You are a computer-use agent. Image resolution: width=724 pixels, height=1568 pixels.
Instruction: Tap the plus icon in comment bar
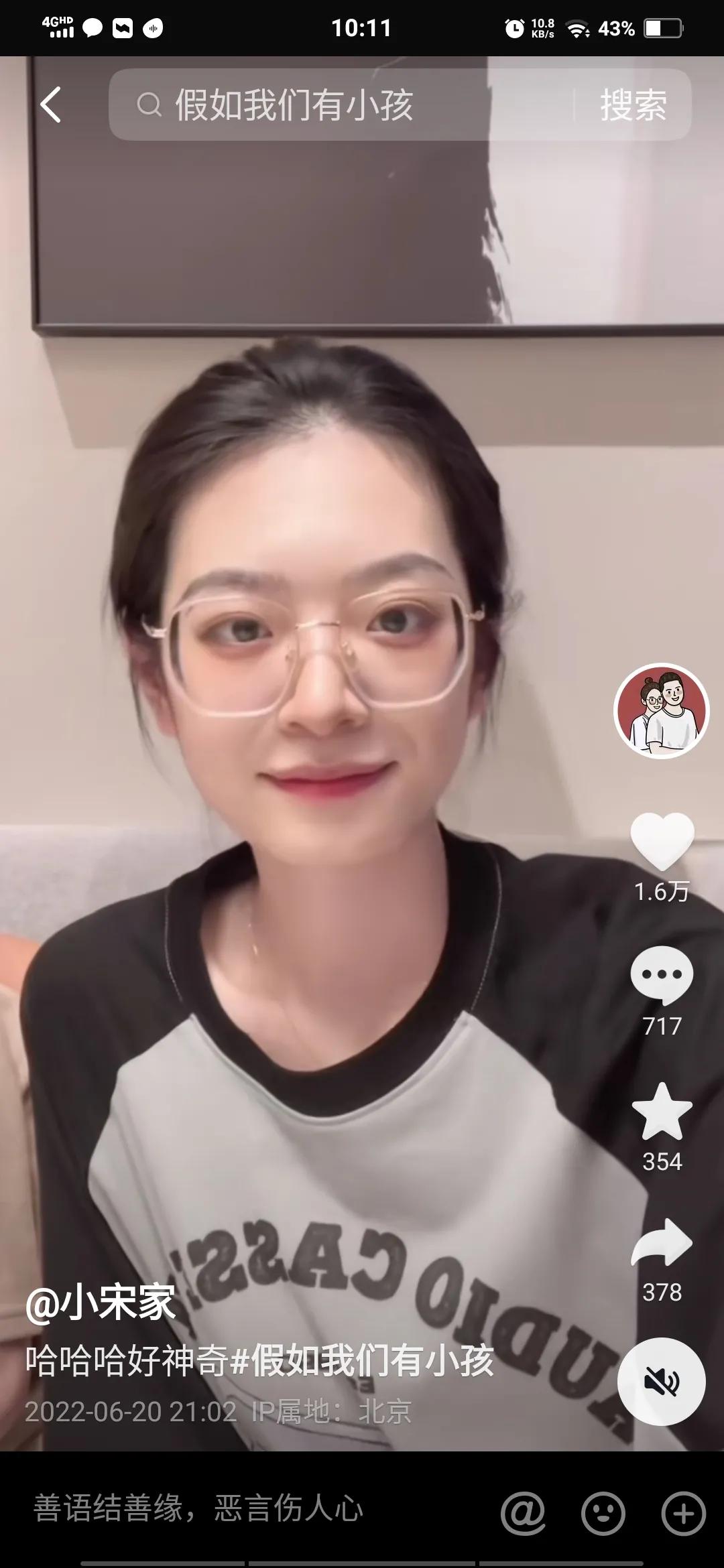point(683,1512)
